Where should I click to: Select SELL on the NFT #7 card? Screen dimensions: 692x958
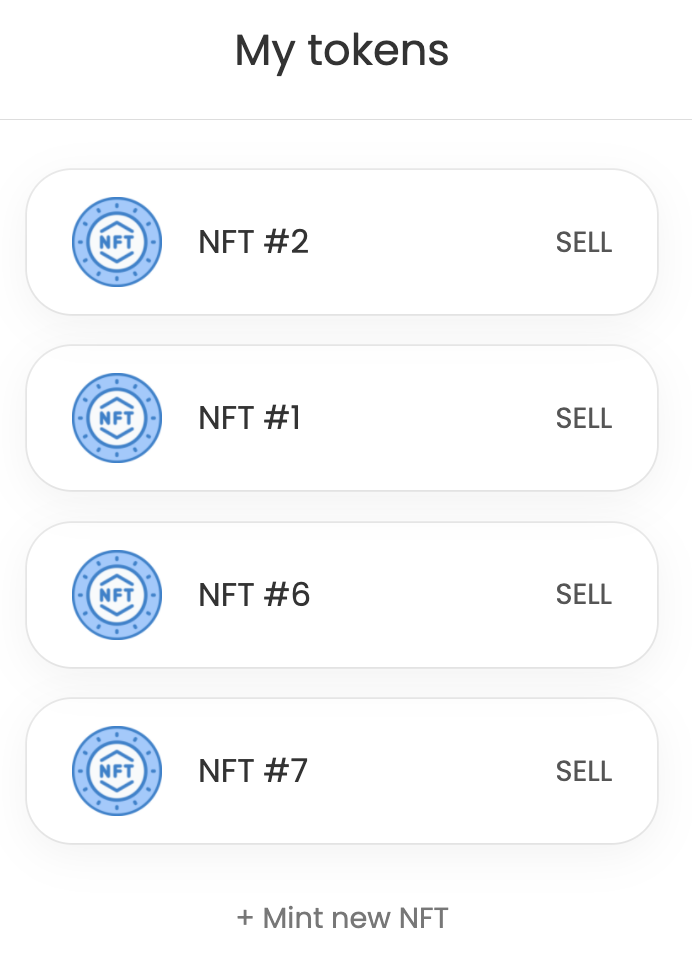[584, 771]
